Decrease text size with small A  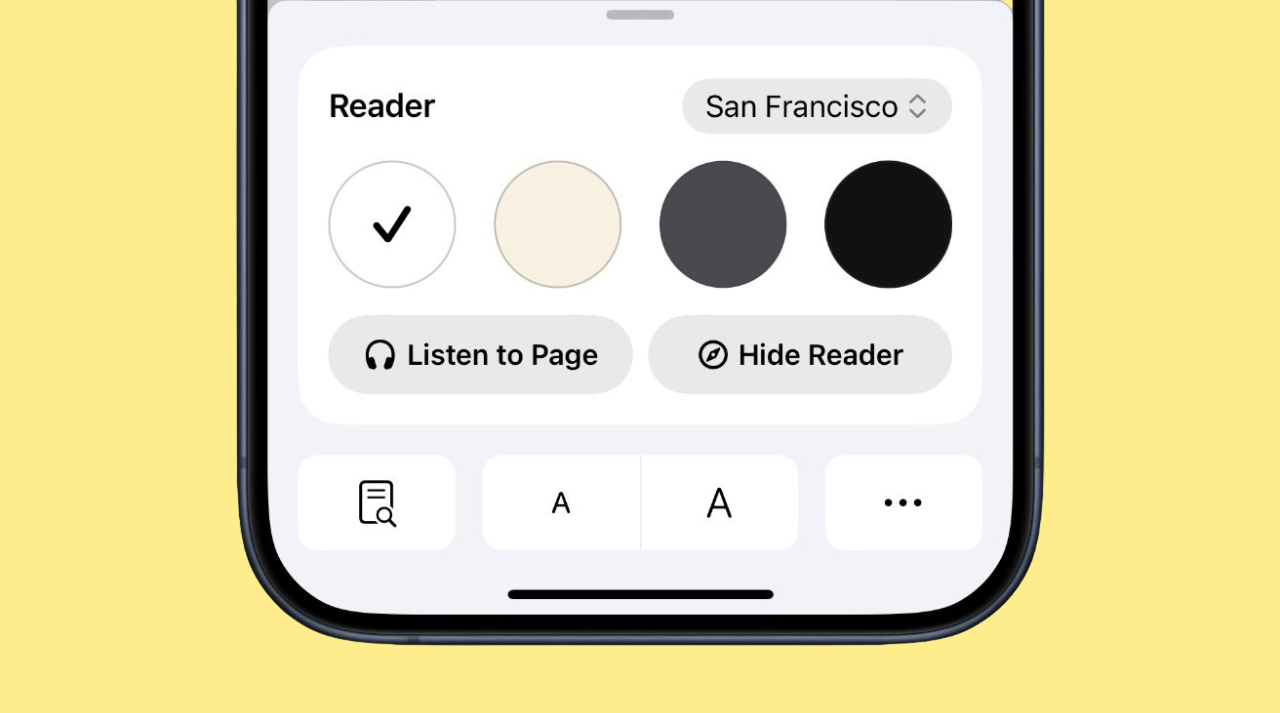pyautogui.click(x=561, y=502)
